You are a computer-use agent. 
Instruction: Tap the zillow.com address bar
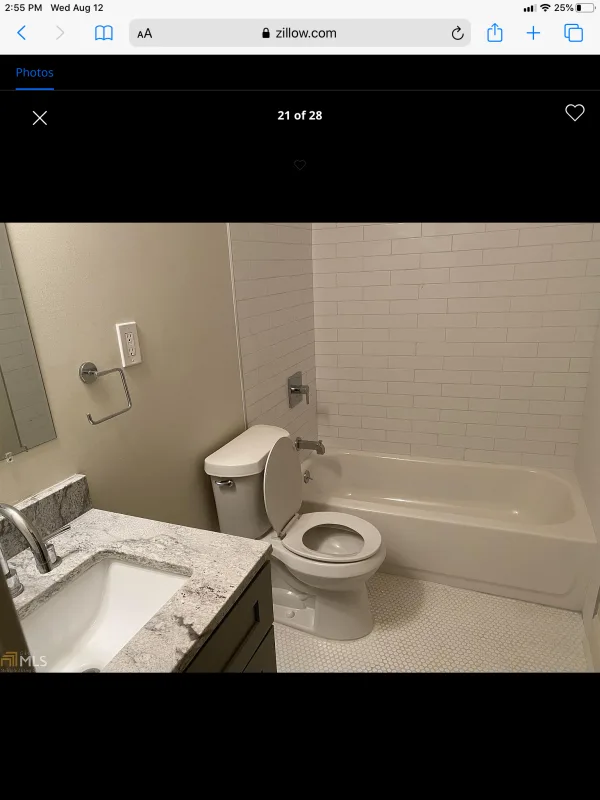click(300, 33)
